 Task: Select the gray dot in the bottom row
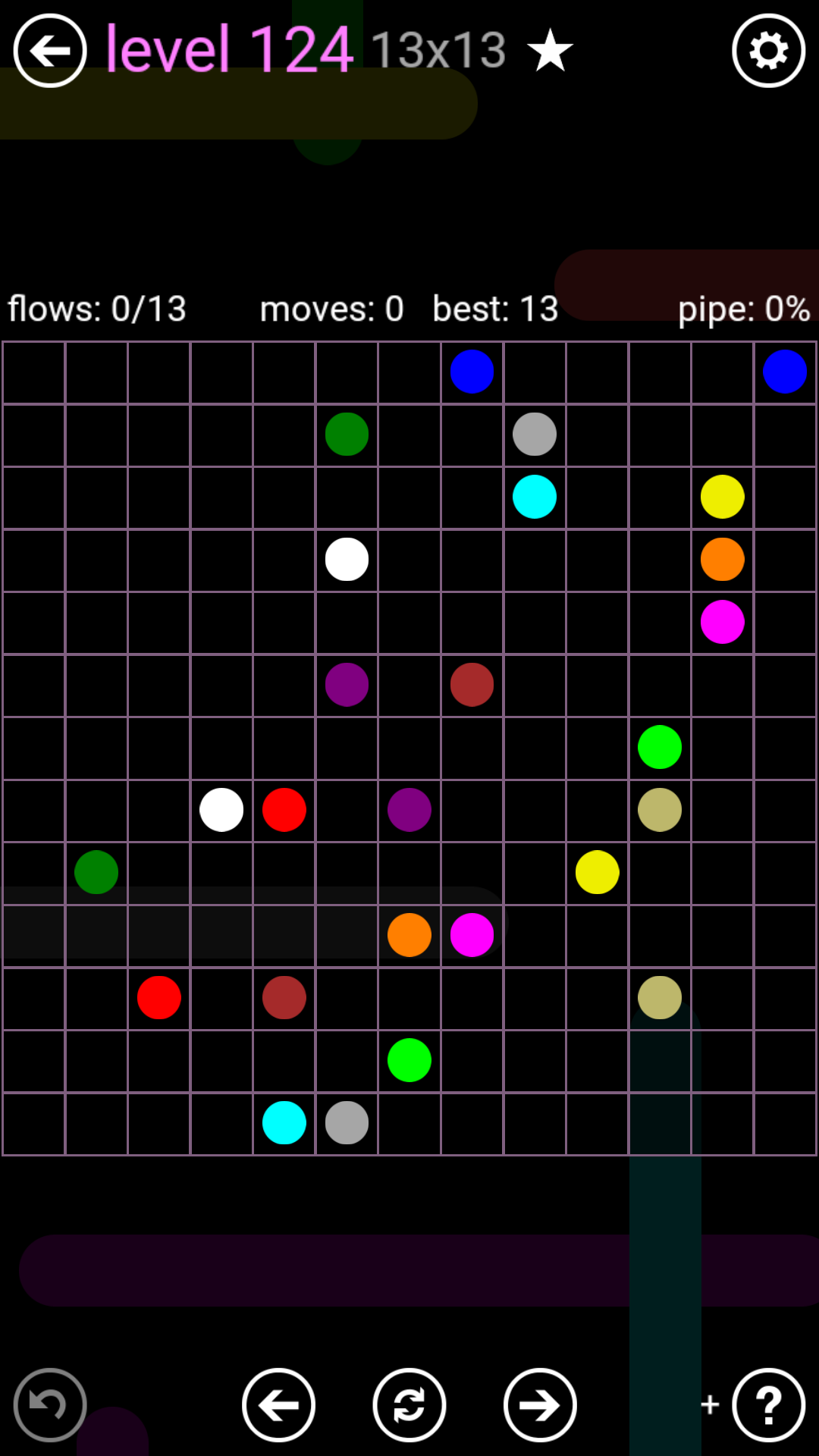(x=347, y=1122)
